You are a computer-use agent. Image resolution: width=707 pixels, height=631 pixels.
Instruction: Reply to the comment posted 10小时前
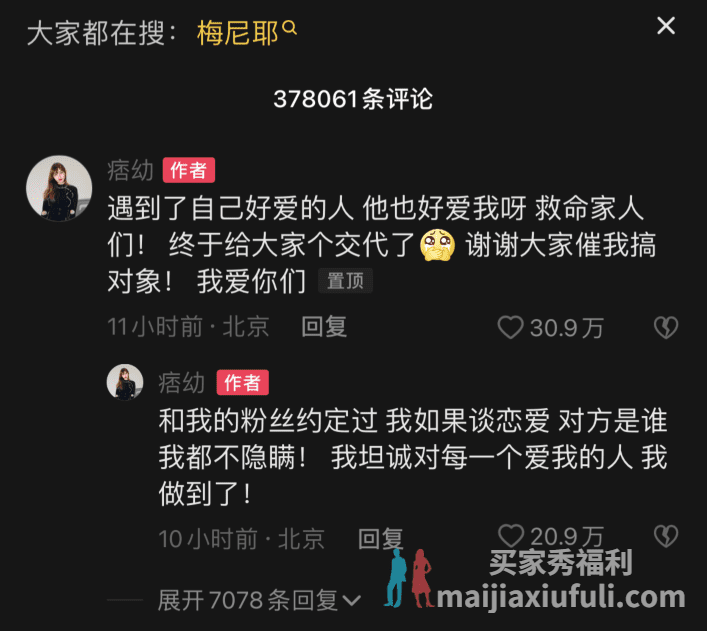380,539
